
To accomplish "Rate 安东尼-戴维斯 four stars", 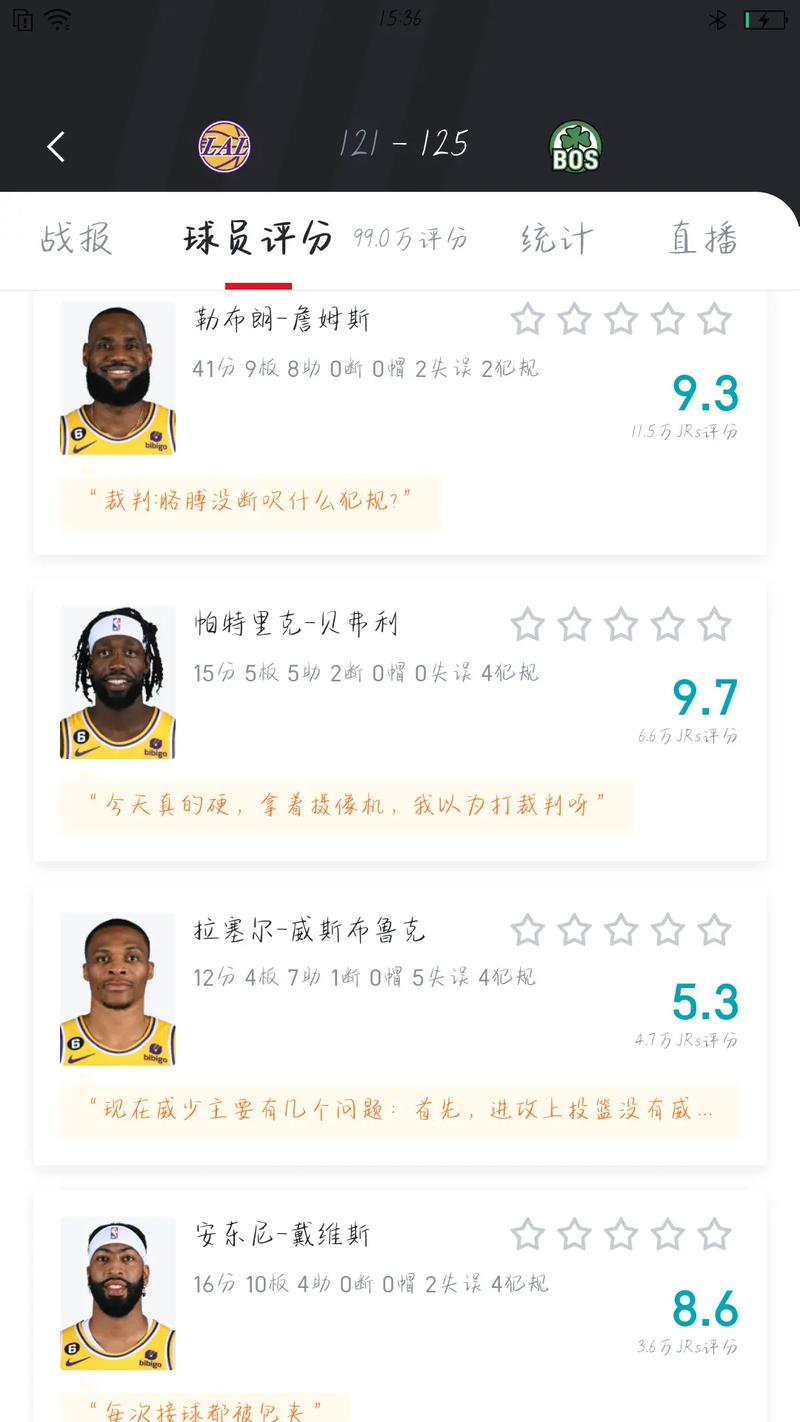I will pos(668,1235).
